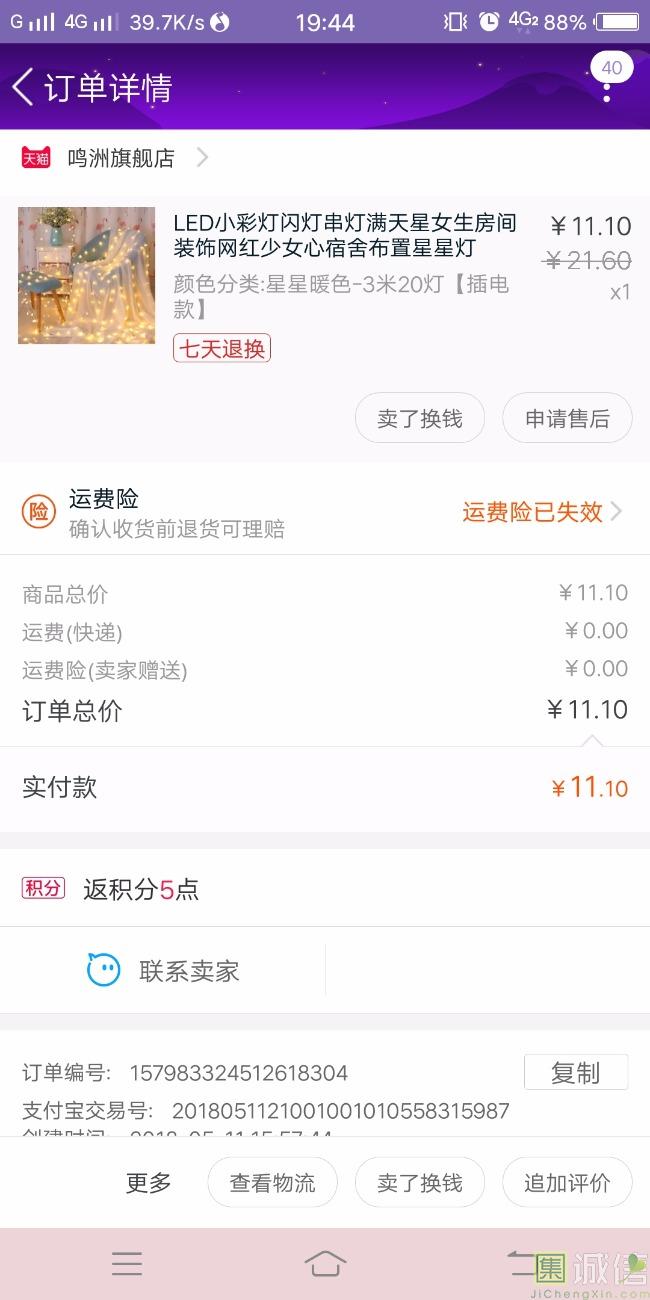Open the LED小彩灯 product item
This screenshot has height=1300, width=650.
click(325, 275)
